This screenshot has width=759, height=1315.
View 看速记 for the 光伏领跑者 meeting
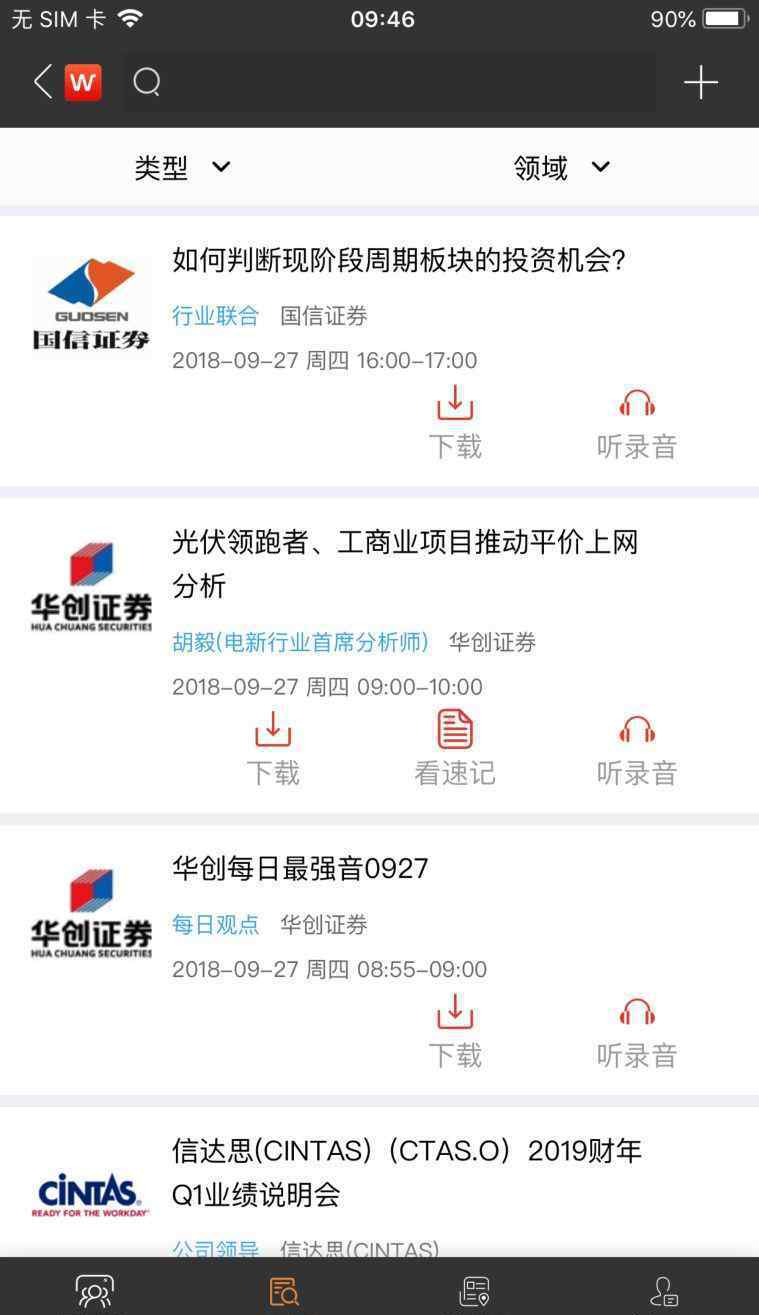(455, 749)
